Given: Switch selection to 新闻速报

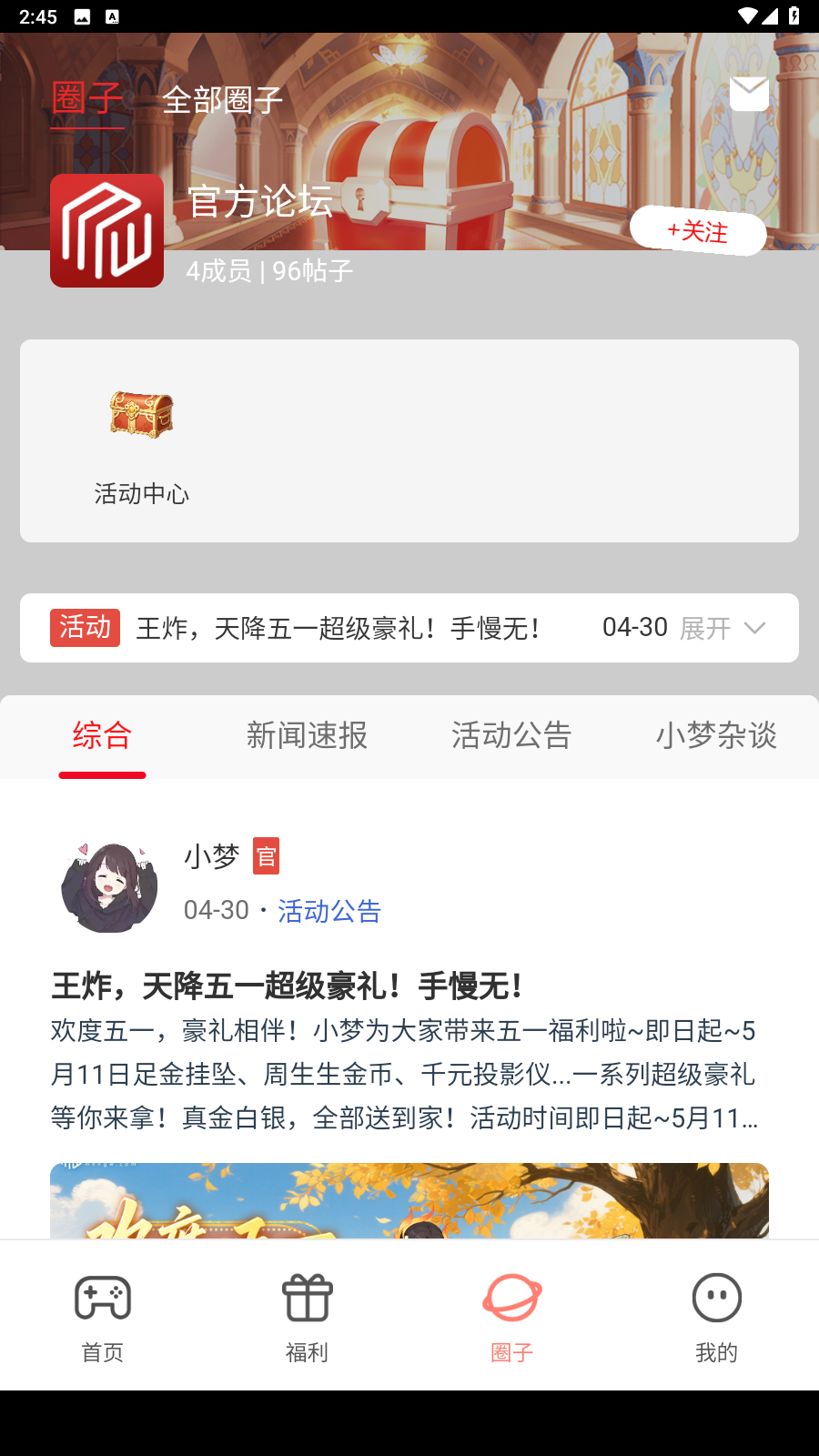Looking at the screenshot, I should click(x=307, y=735).
